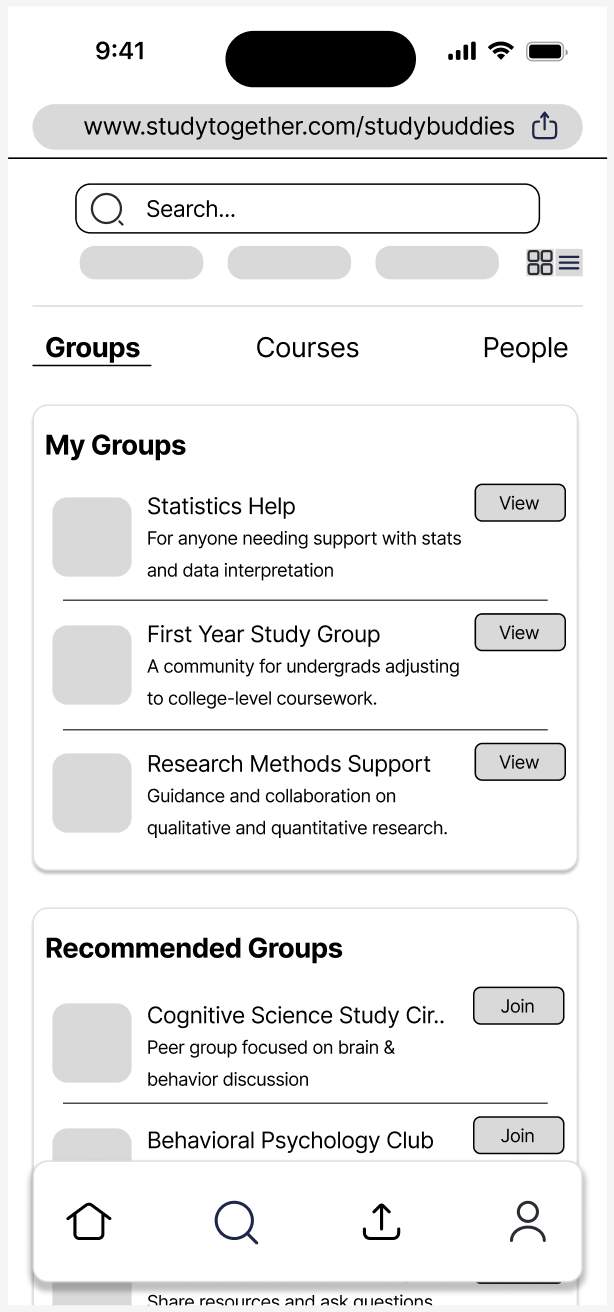Screen dimensions: 614x1312
Task: Open the profile tab
Action: click(527, 1222)
